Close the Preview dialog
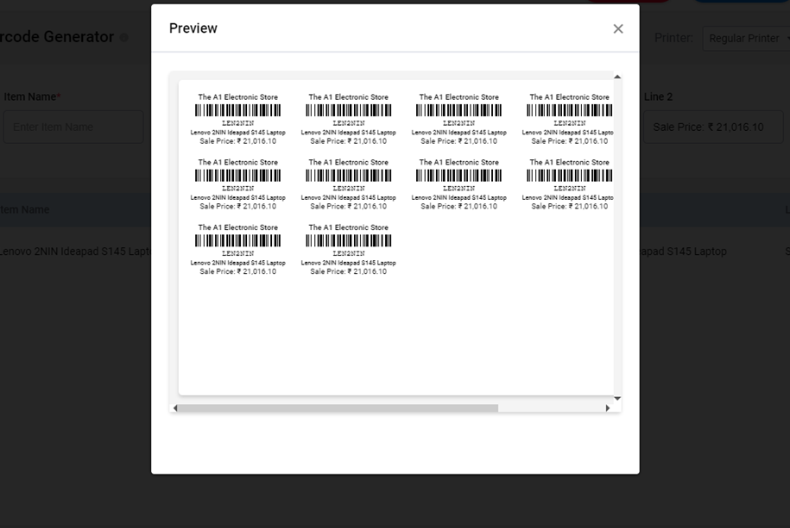 click(618, 29)
